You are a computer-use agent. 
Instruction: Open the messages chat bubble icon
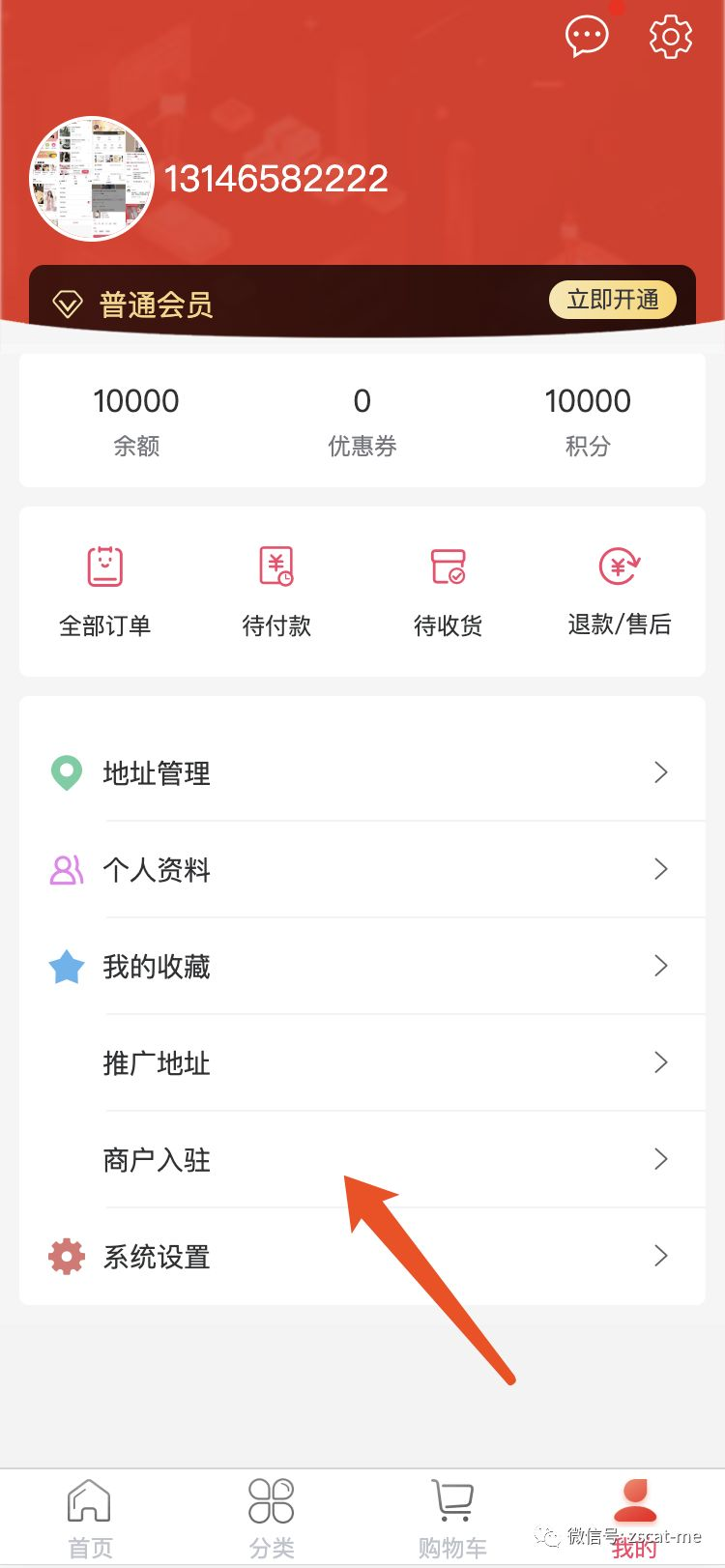pyautogui.click(x=587, y=37)
